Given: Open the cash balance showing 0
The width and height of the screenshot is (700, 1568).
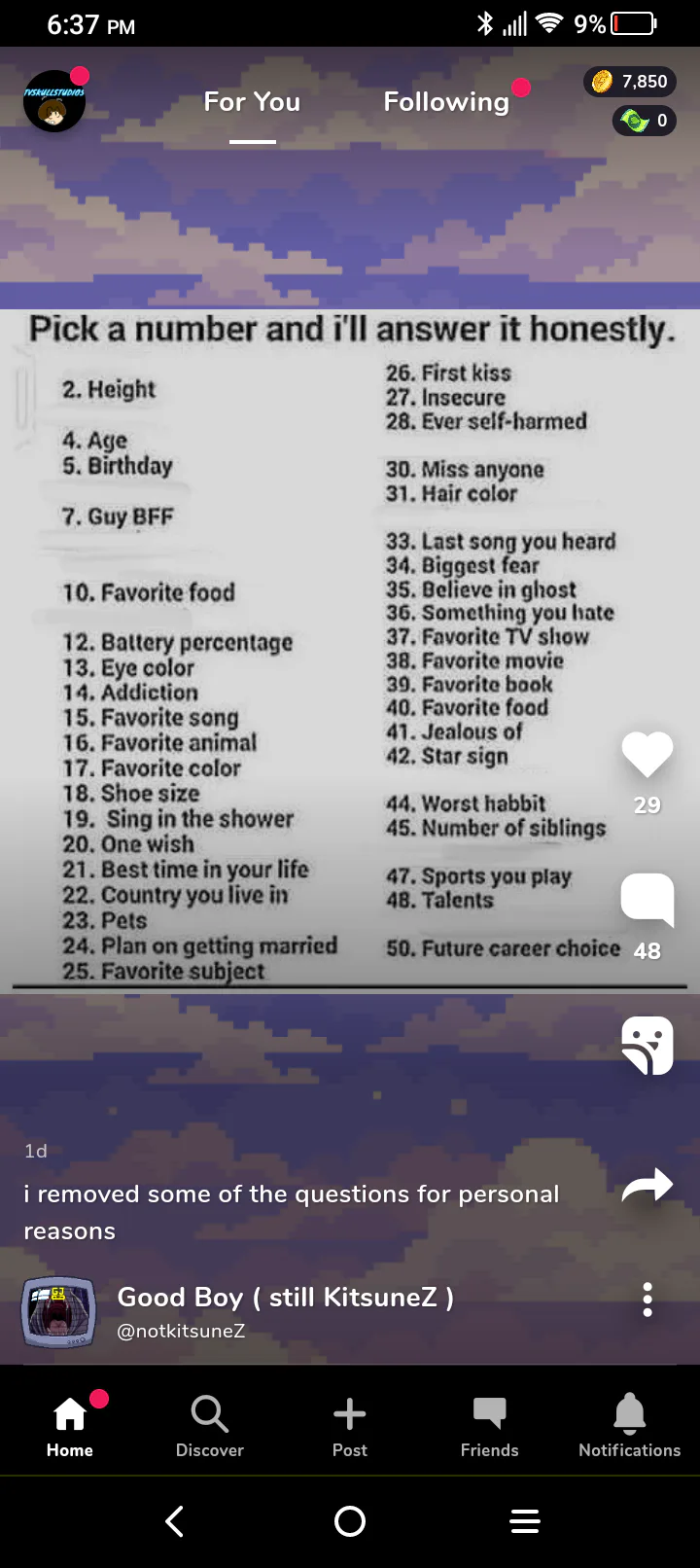Looking at the screenshot, I should pyautogui.click(x=645, y=121).
